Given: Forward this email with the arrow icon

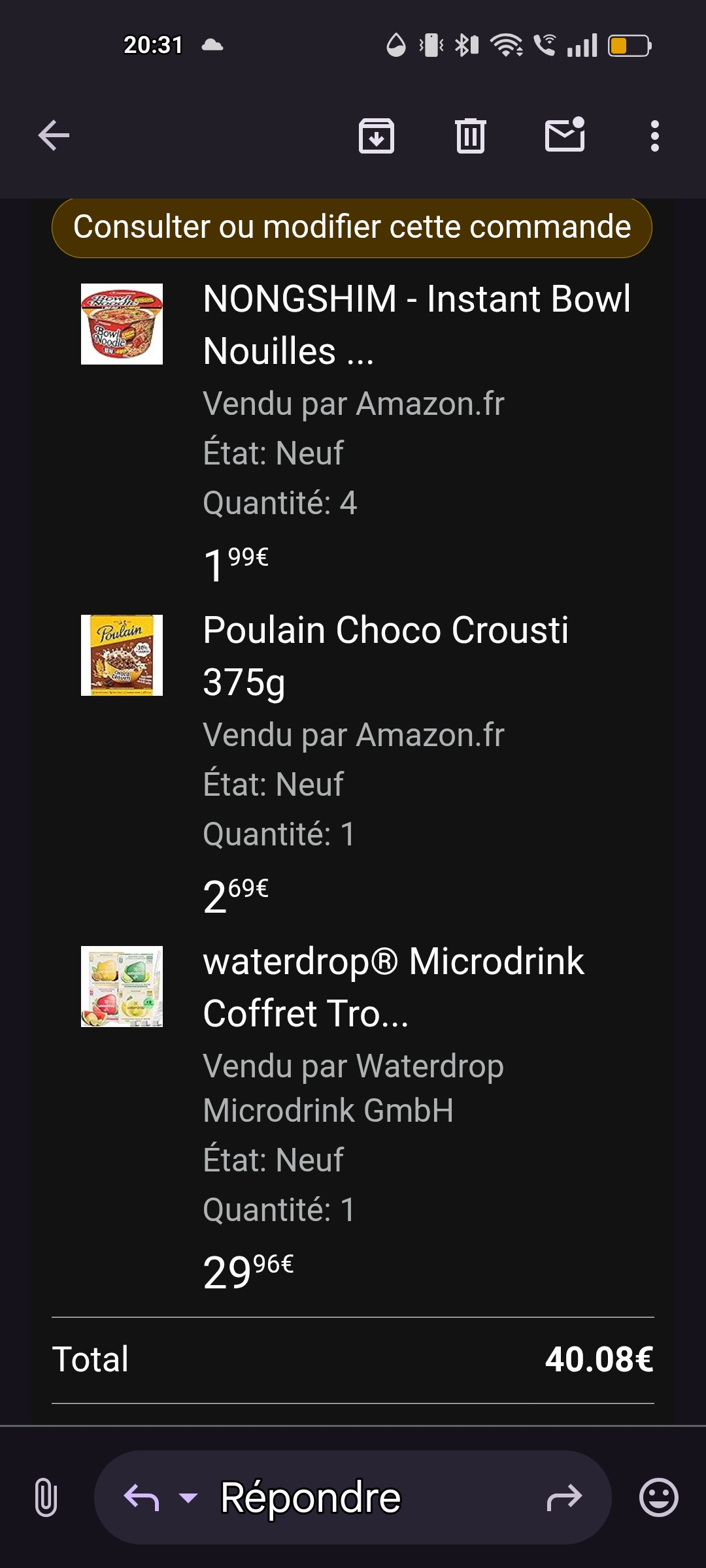Looking at the screenshot, I should (564, 1497).
